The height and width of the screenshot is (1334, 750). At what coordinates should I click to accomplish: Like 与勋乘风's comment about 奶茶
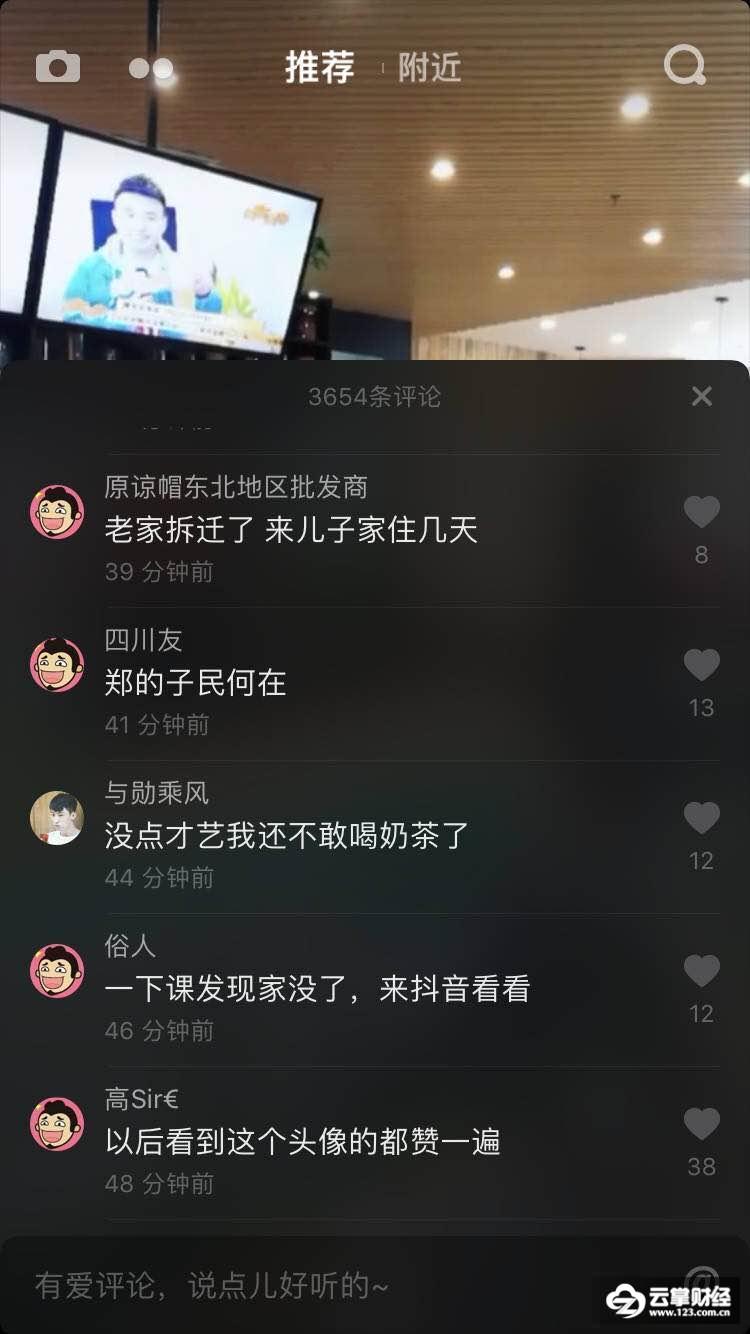tap(702, 818)
